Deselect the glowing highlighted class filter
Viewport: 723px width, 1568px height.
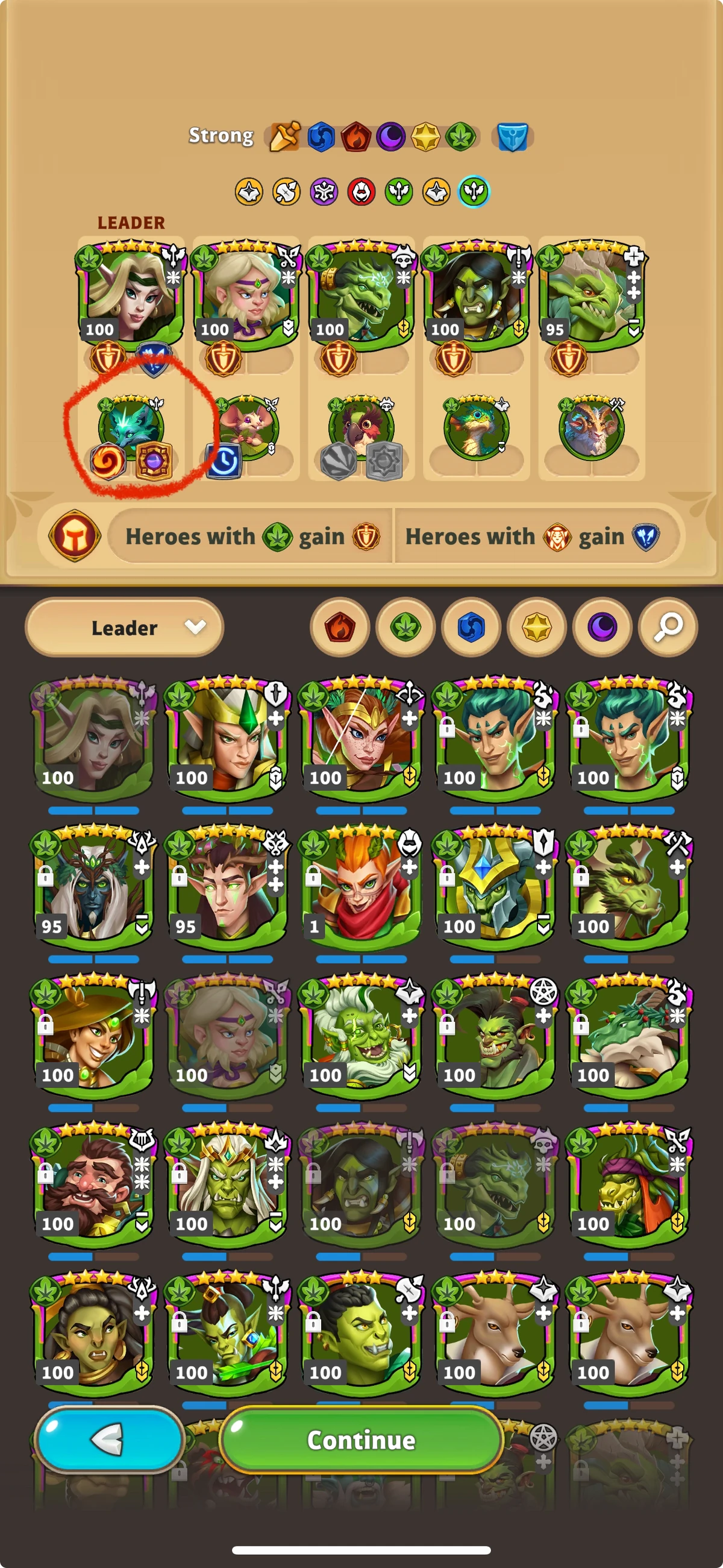[x=475, y=190]
